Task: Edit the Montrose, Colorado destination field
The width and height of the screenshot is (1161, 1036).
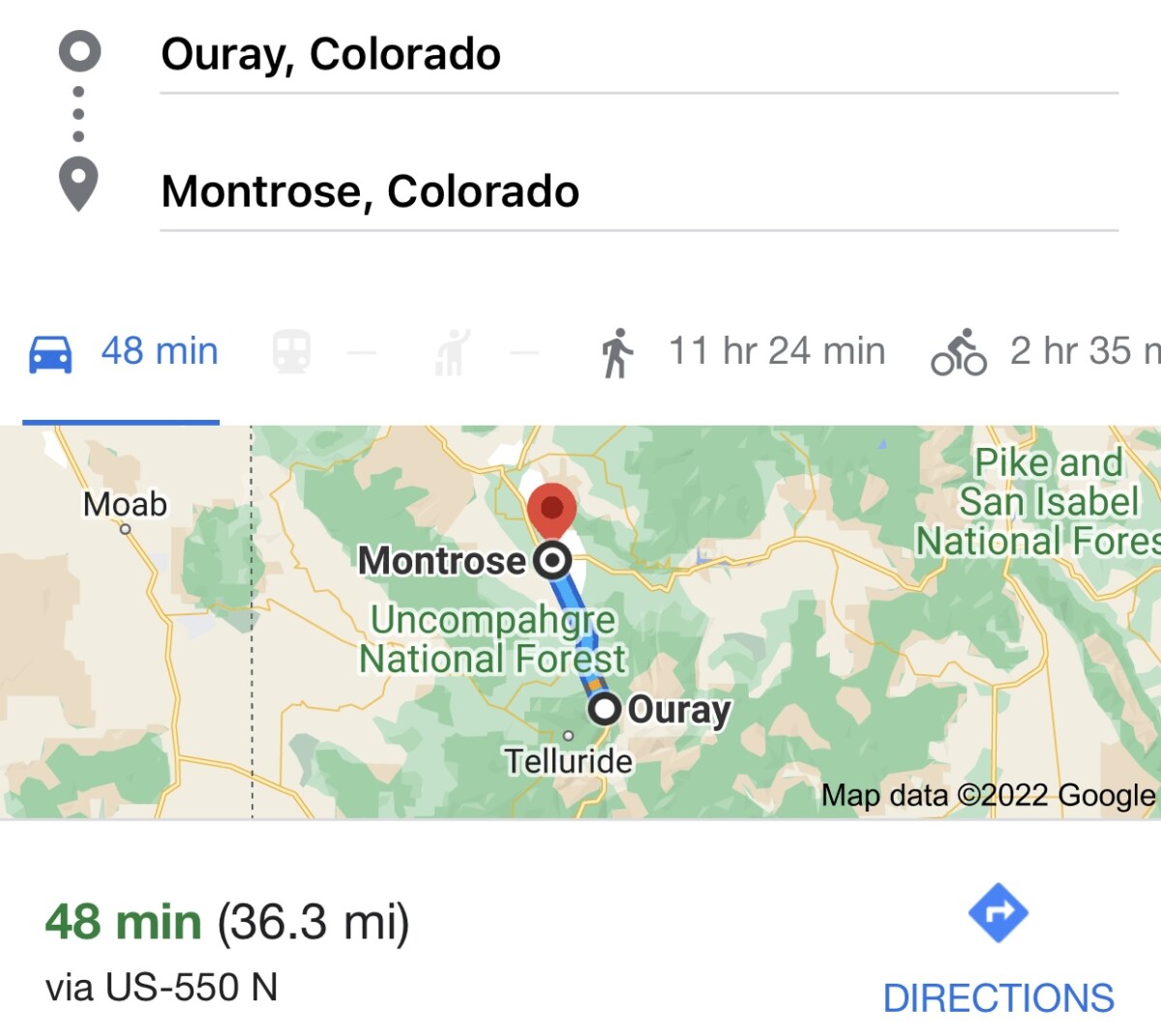Action: pos(639,192)
